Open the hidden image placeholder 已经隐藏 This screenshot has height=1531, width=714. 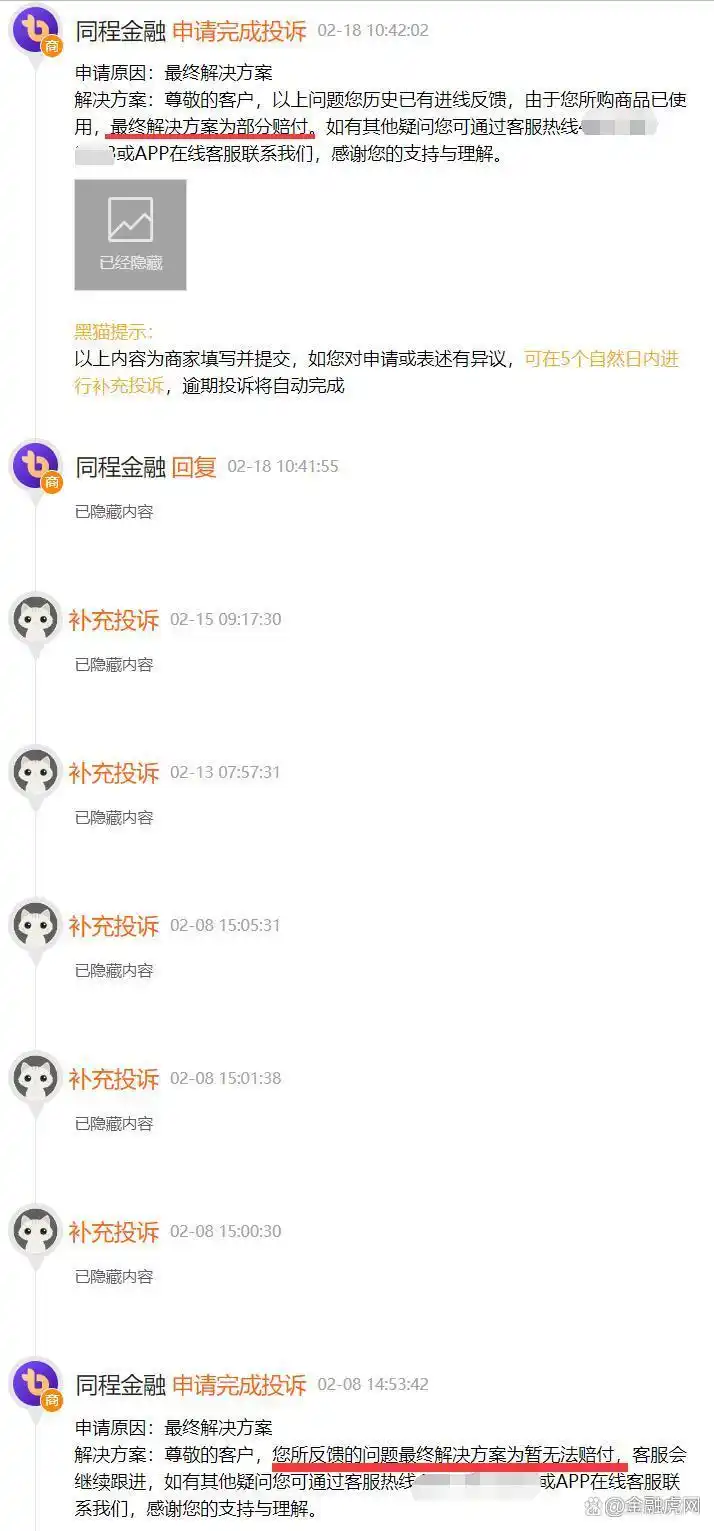pyautogui.click(x=130, y=235)
